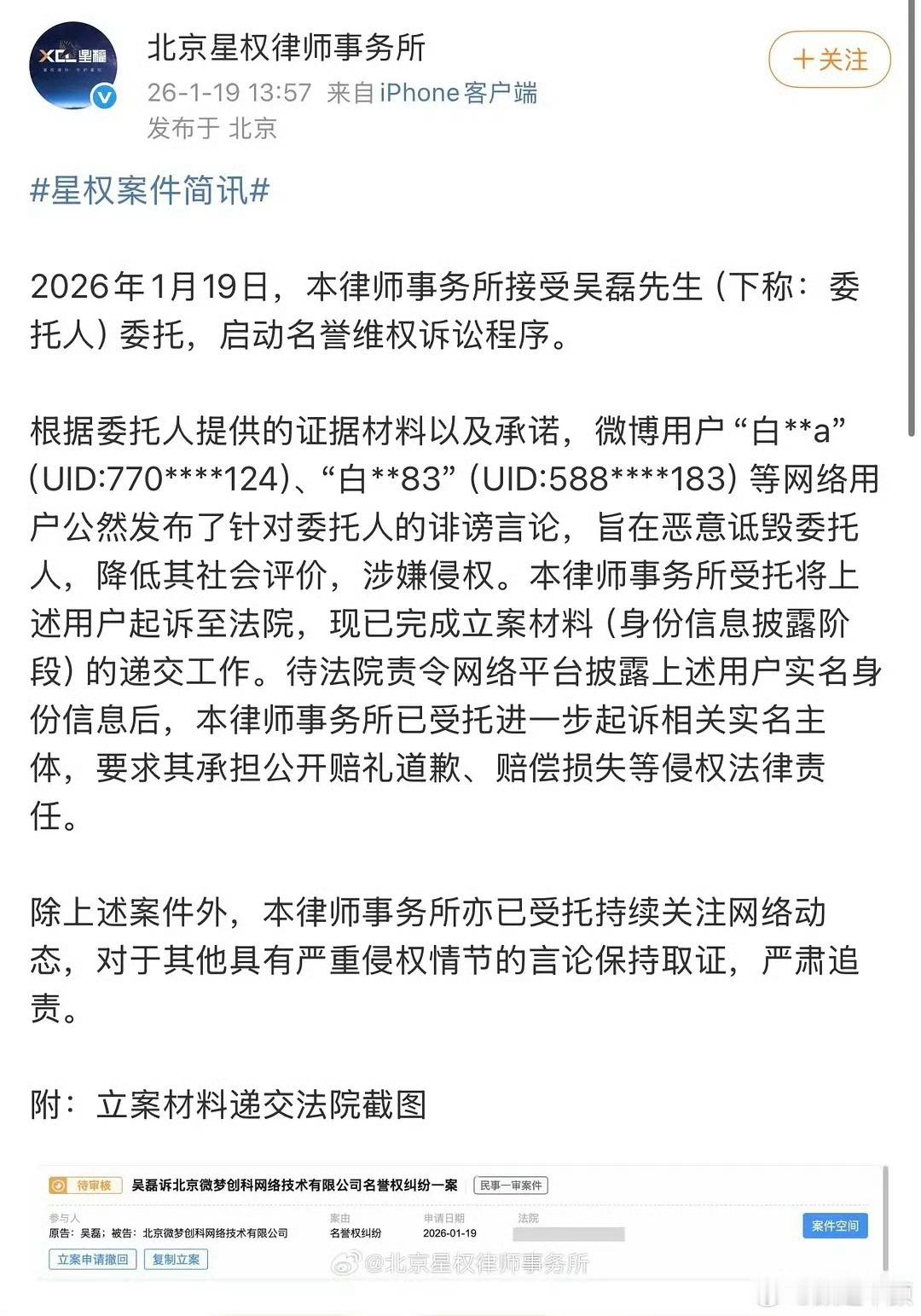The image size is (921, 1316).
Task: Click the 申请日期 value 2026-01-19
Action: 448,1234
